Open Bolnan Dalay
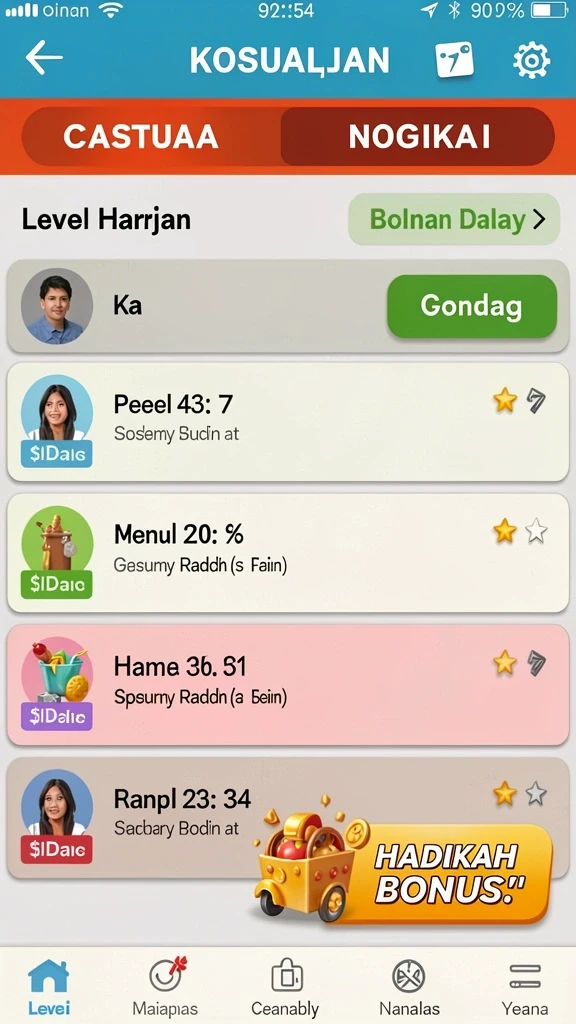The width and height of the screenshot is (576, 1024). coord(454,219)
